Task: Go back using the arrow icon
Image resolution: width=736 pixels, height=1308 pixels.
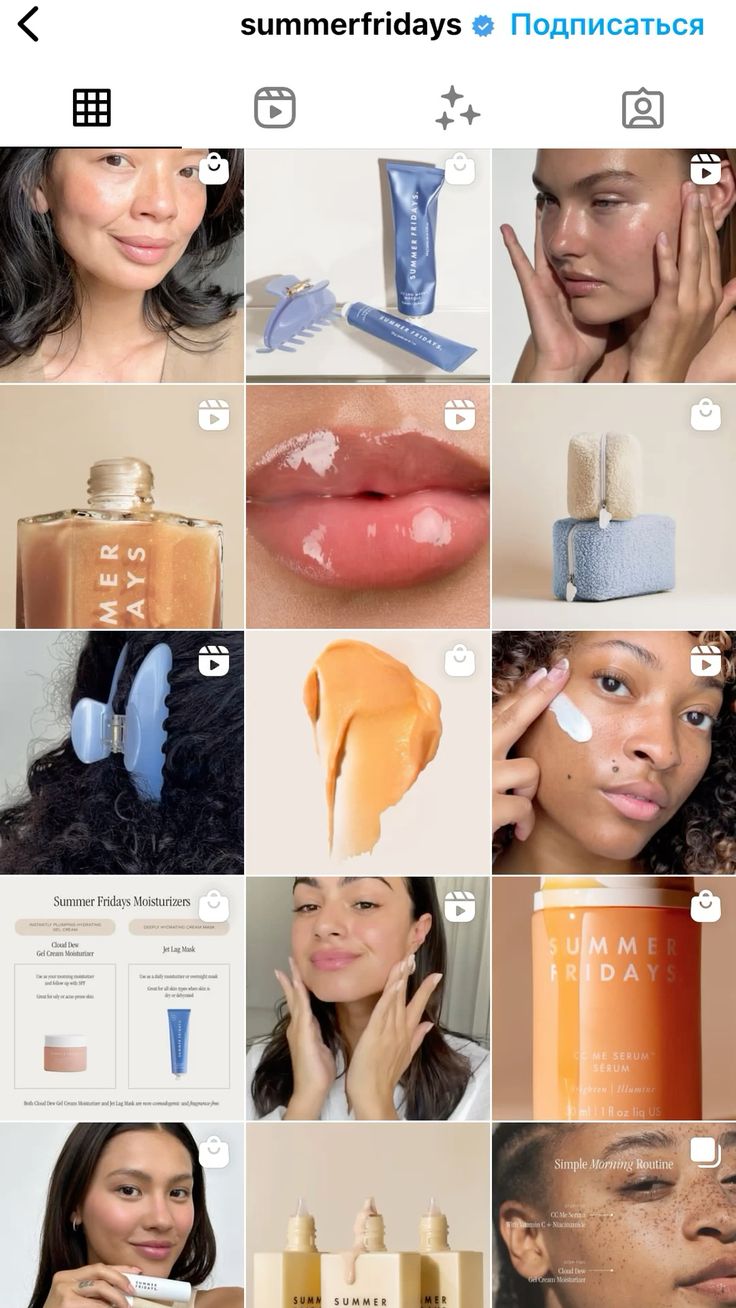Action: click(x=28, y=24)
